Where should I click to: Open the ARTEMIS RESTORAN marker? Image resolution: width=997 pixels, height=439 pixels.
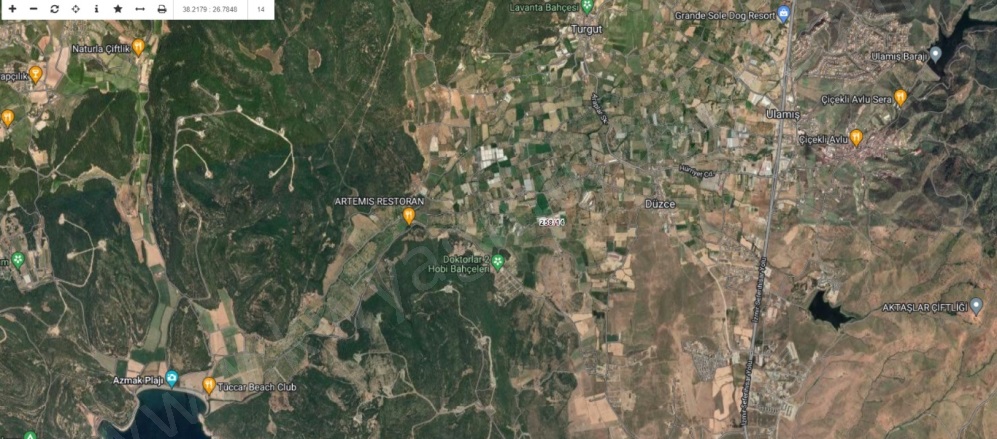click(408, 215)
